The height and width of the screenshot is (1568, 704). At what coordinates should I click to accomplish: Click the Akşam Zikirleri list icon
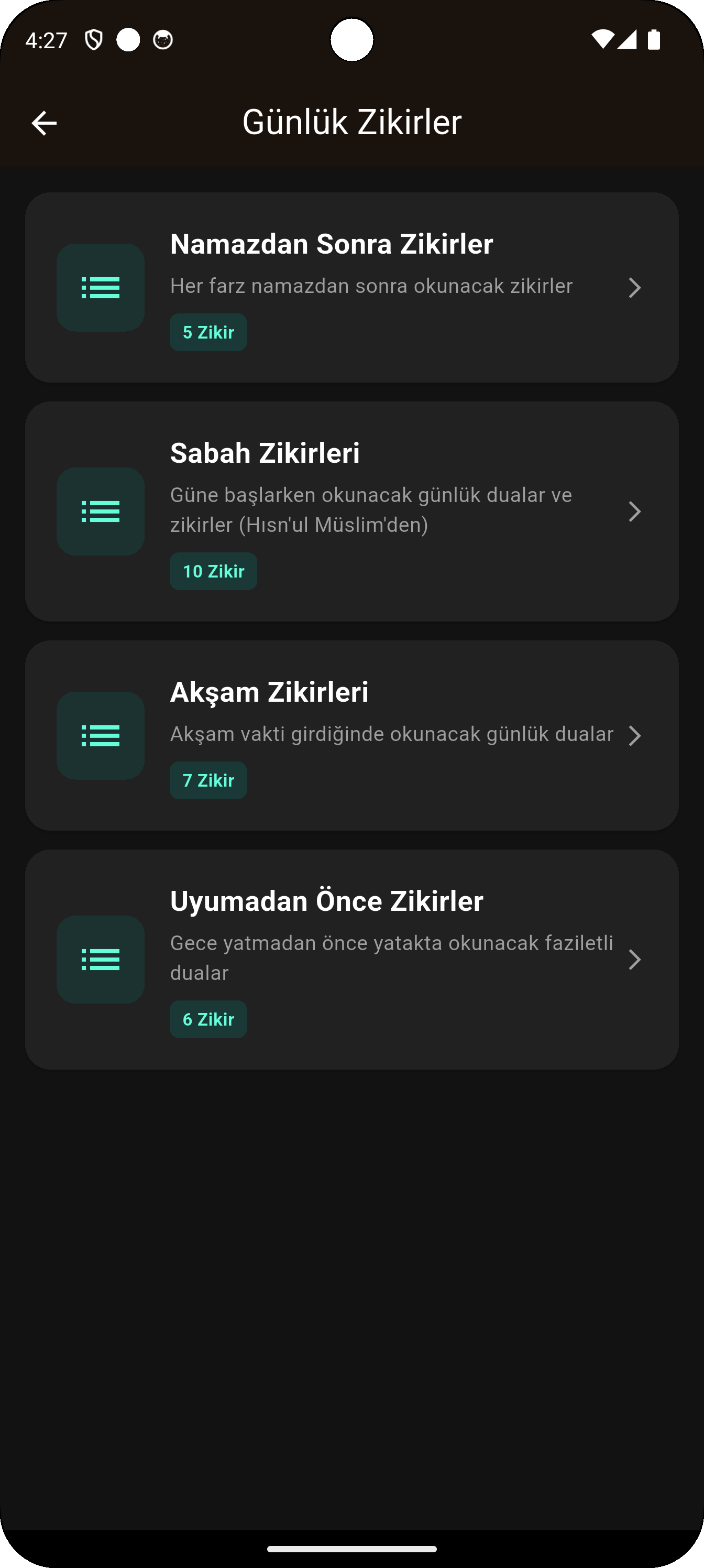(101, 735)
